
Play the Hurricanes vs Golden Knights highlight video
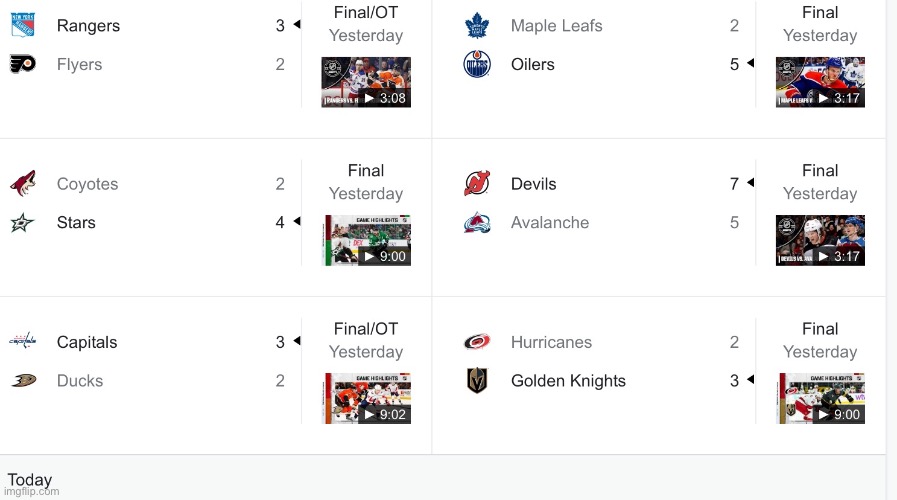click(x=820, y=398)
